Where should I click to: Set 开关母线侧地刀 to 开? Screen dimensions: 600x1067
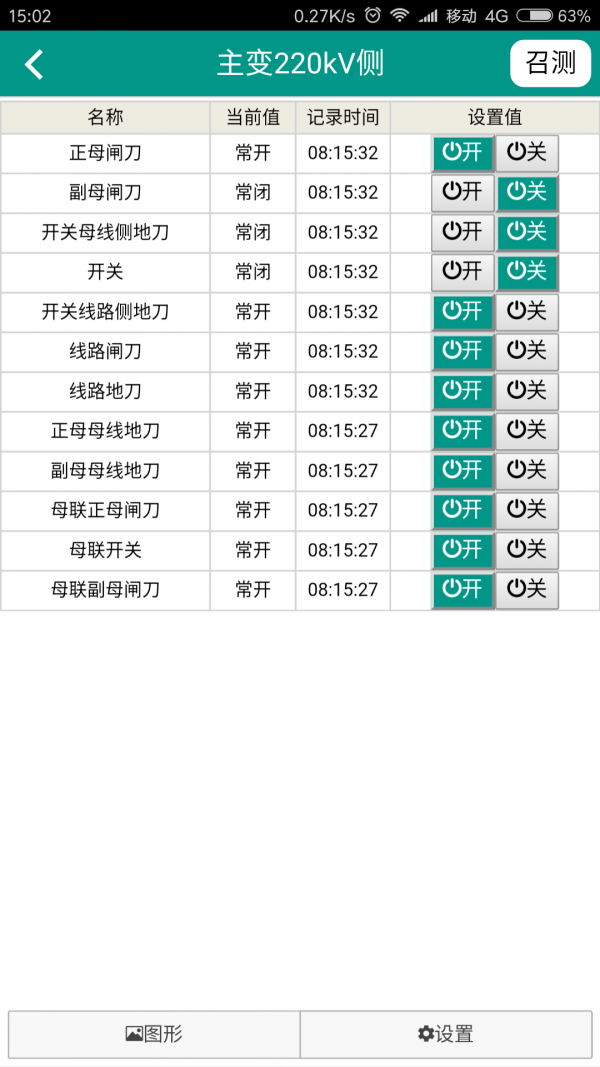coord(463,232)
